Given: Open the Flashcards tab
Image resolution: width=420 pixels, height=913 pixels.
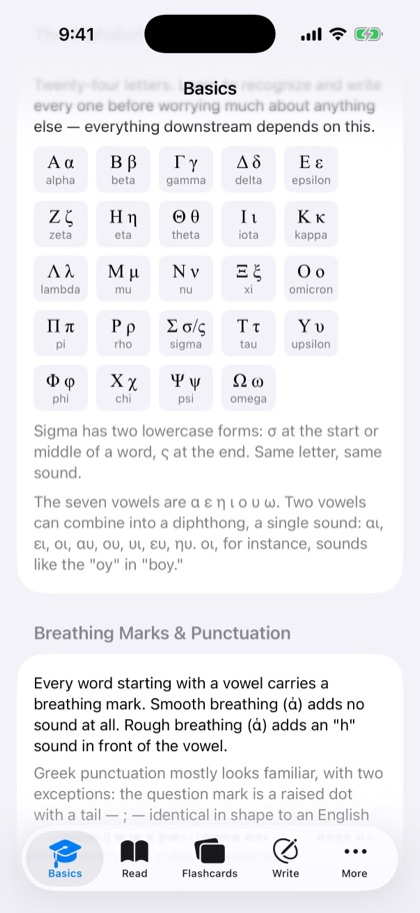Looking at the screenshot, I should coord(210,859).
